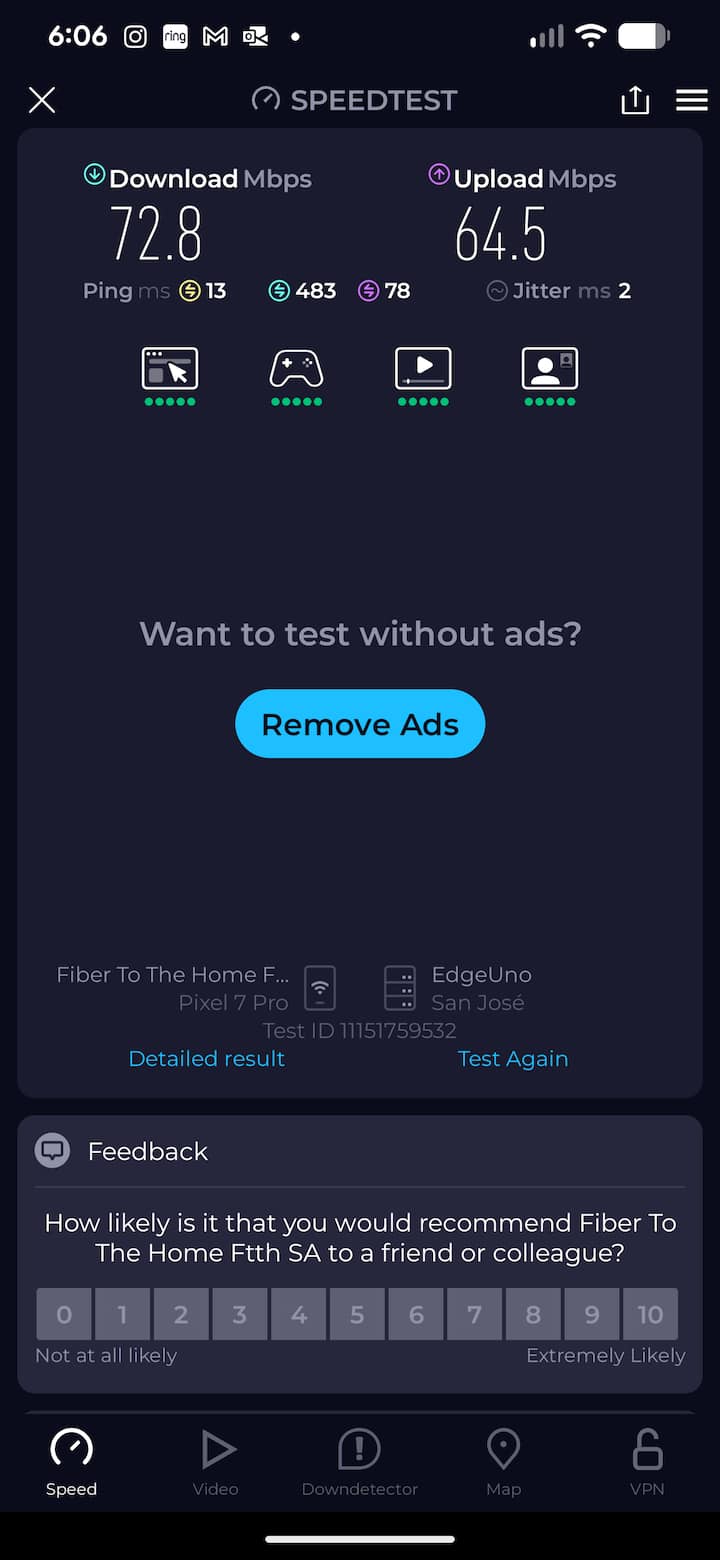Open the Detailed result link
This screenshot has height=1560, width=720.
point(207,1058)
